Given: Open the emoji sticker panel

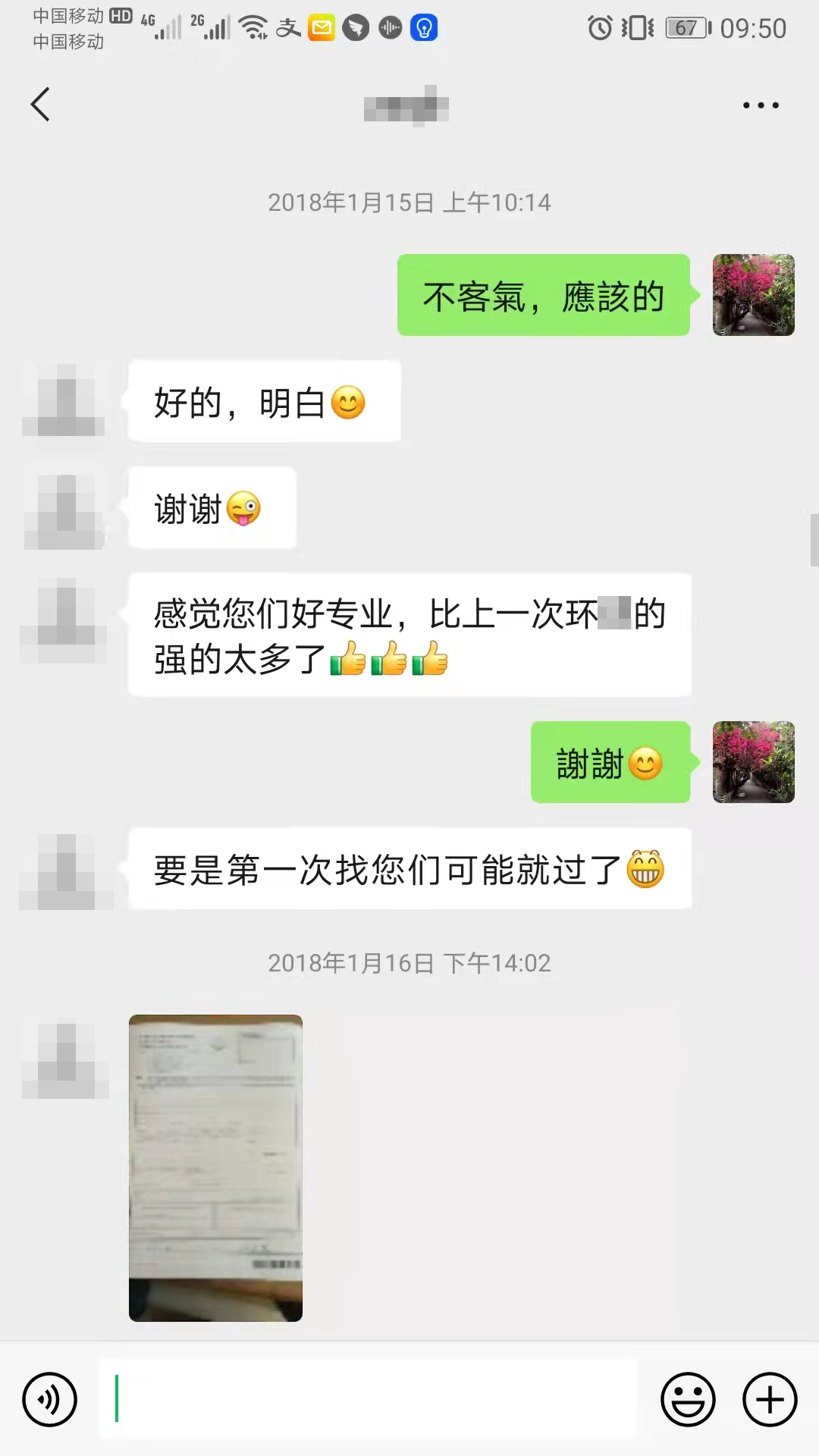Looking at the screenshot, I should tap(688, 1399).
